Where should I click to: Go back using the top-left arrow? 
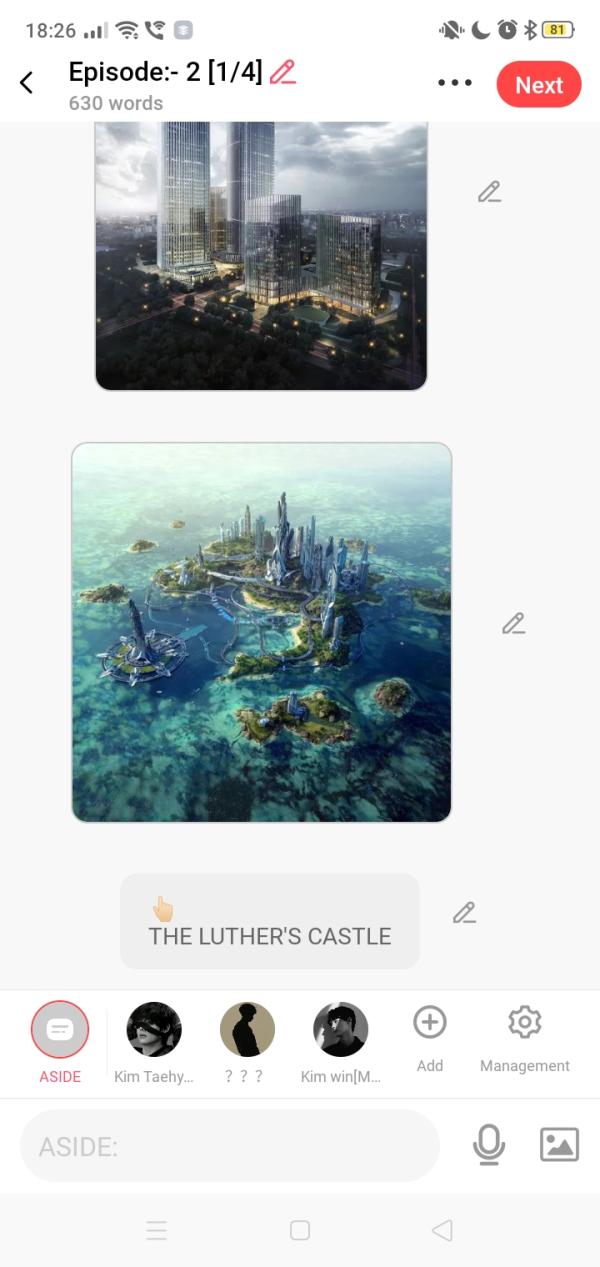(27, 83)
